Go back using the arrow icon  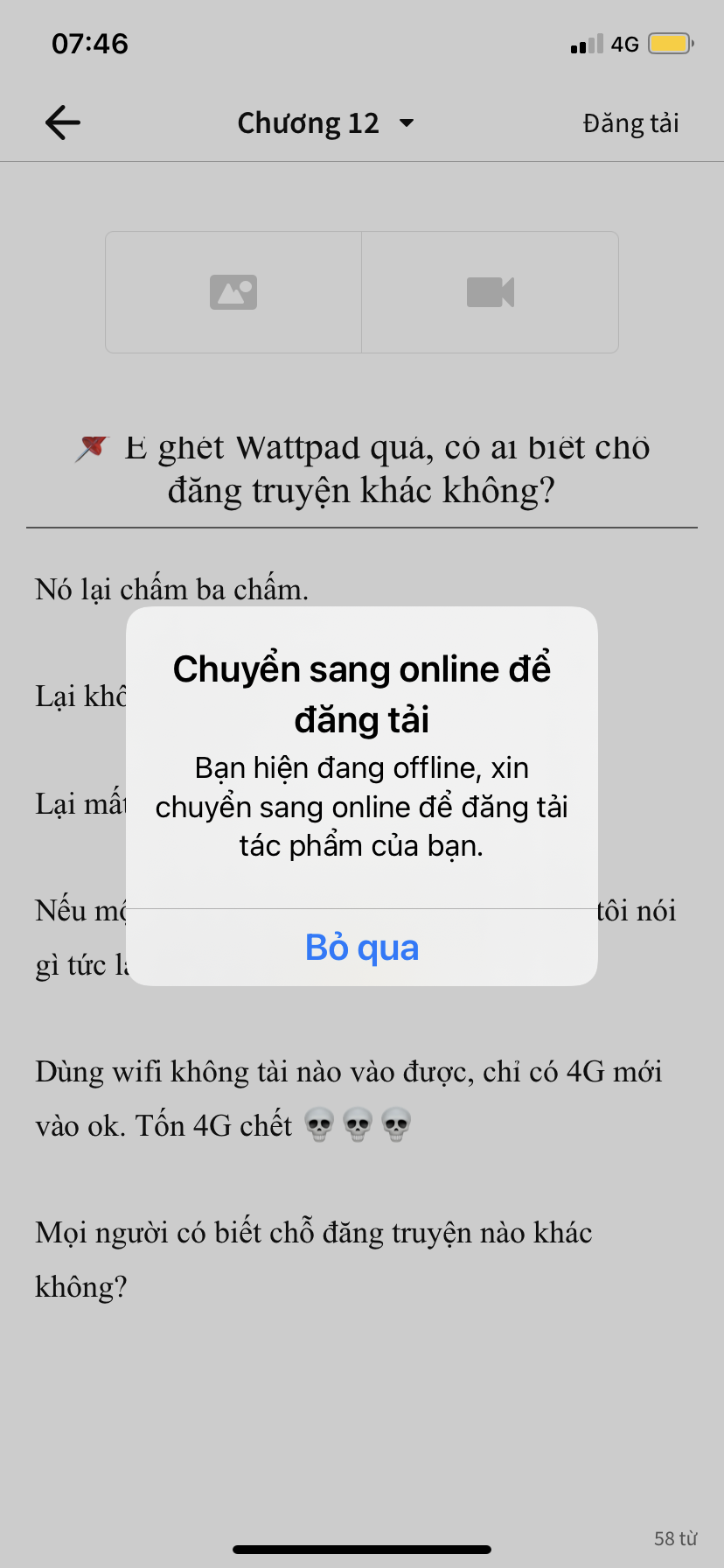63,122
